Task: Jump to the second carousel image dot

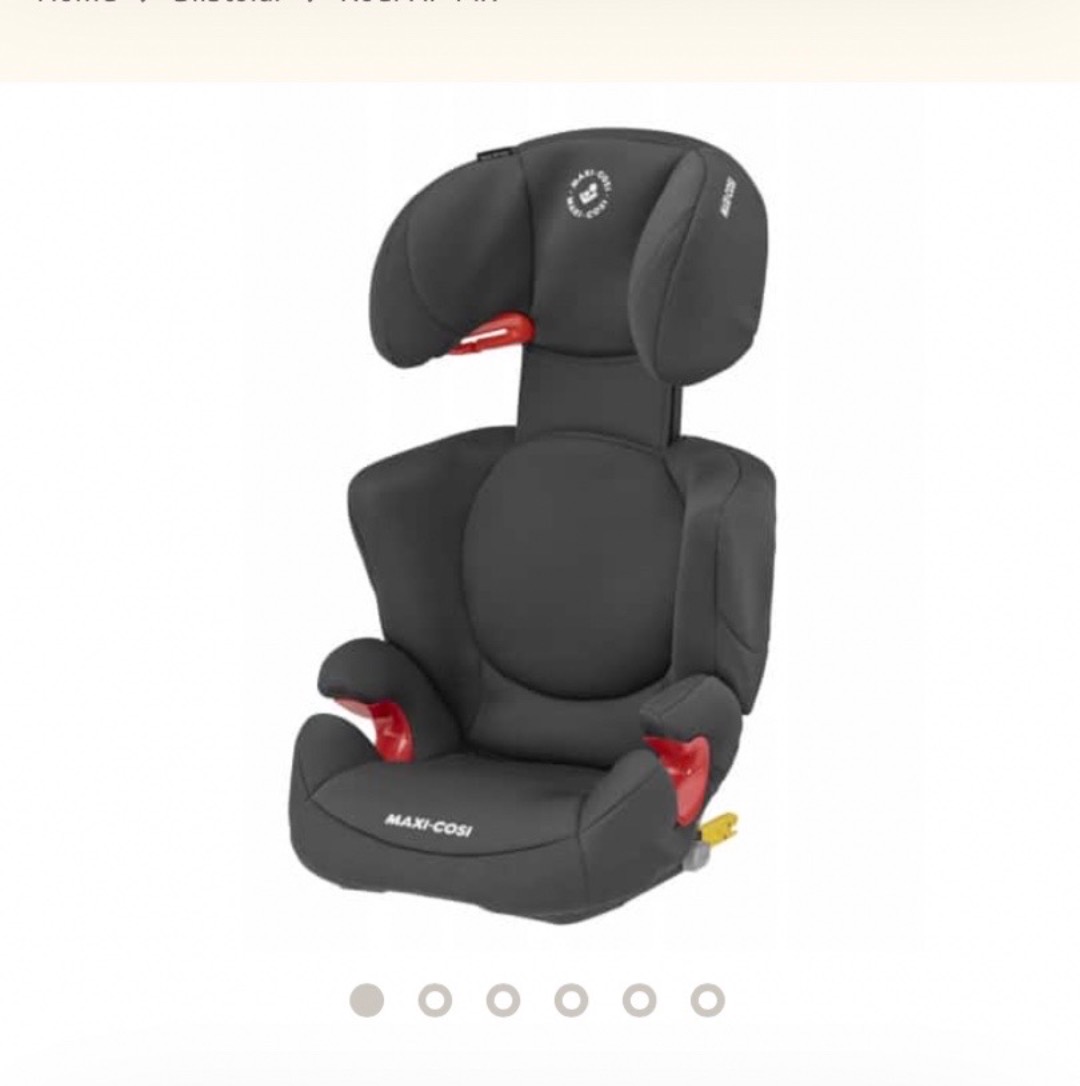Action: click(435, 999)
